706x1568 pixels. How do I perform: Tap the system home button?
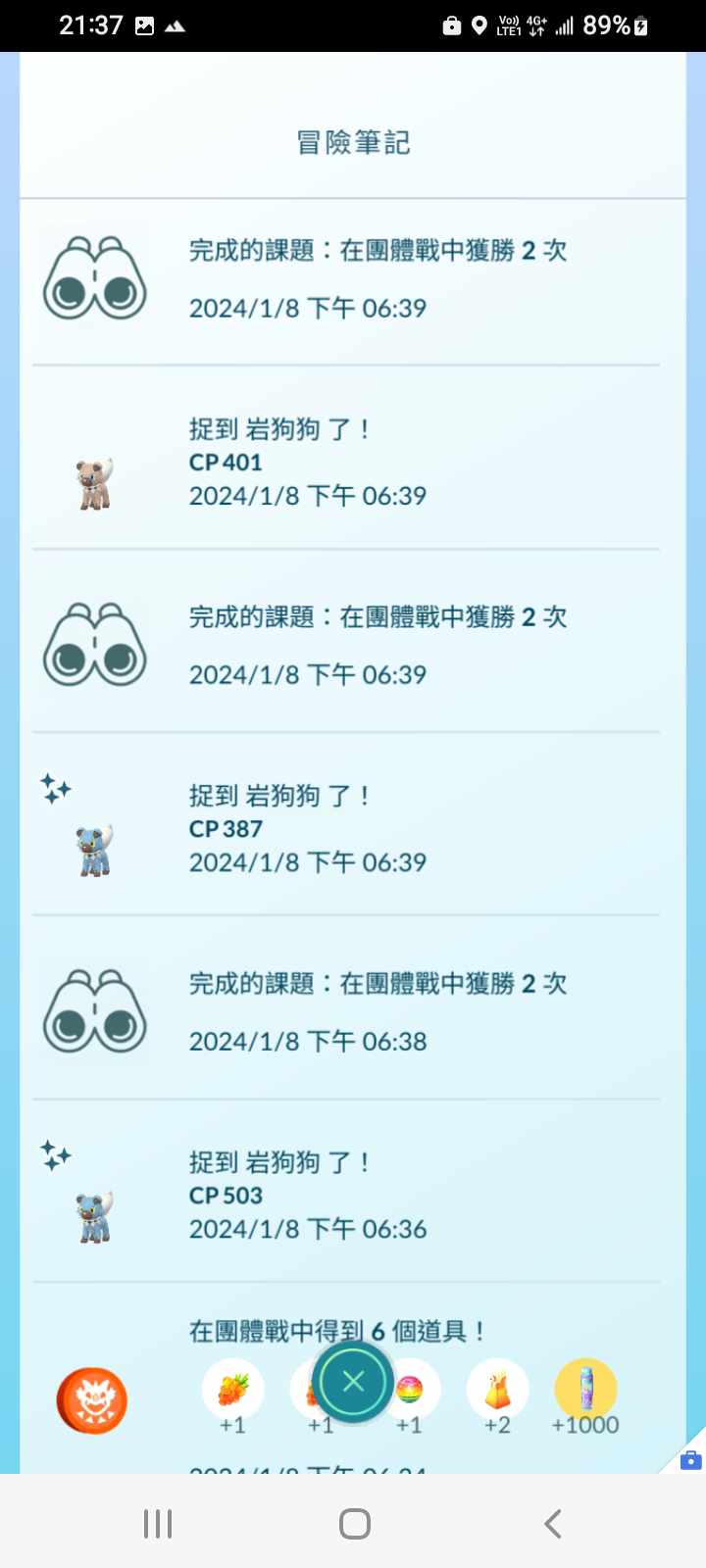tap(354, 1524)
